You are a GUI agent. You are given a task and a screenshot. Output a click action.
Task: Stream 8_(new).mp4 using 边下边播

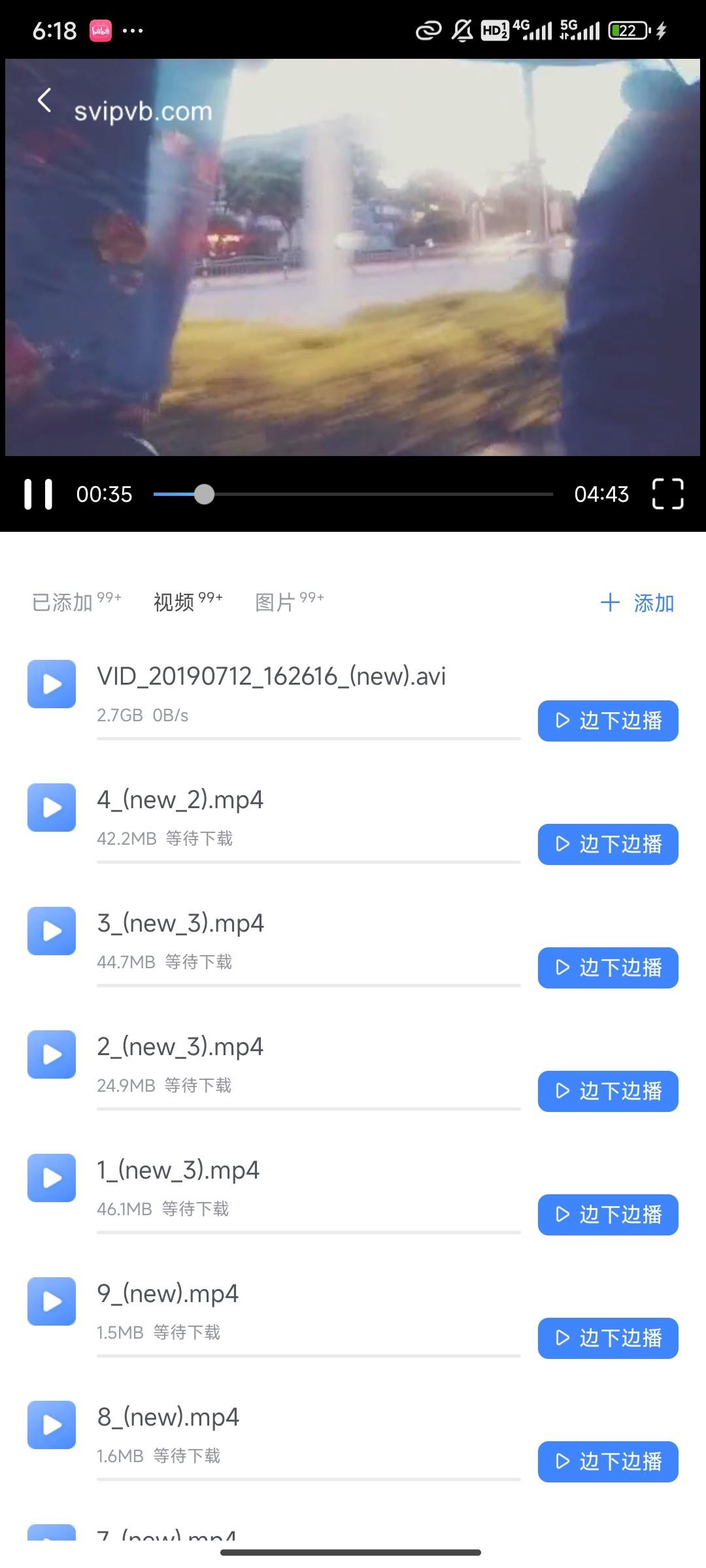coord(608,1462)
